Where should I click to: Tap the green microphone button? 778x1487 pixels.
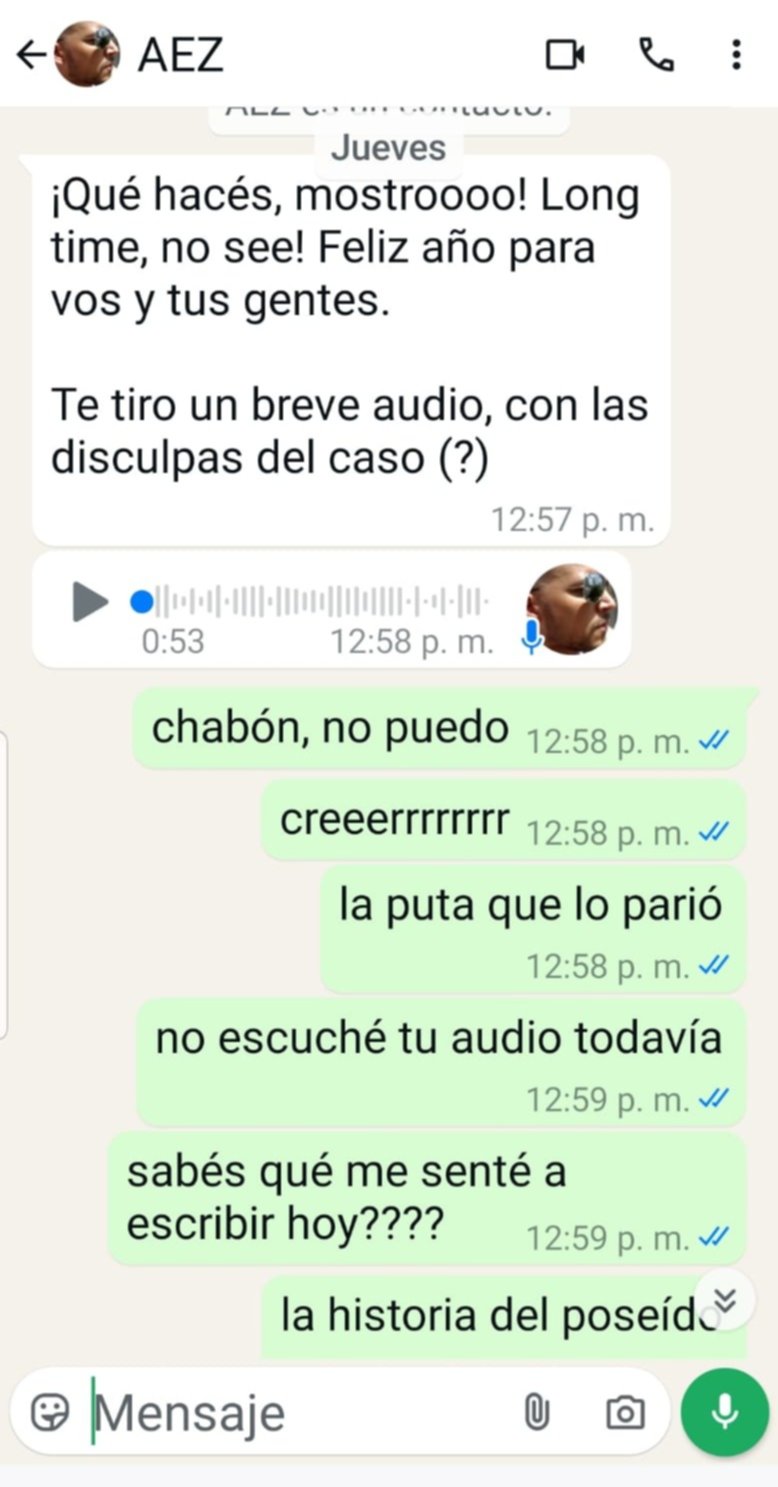click(x=724, y=1411)
